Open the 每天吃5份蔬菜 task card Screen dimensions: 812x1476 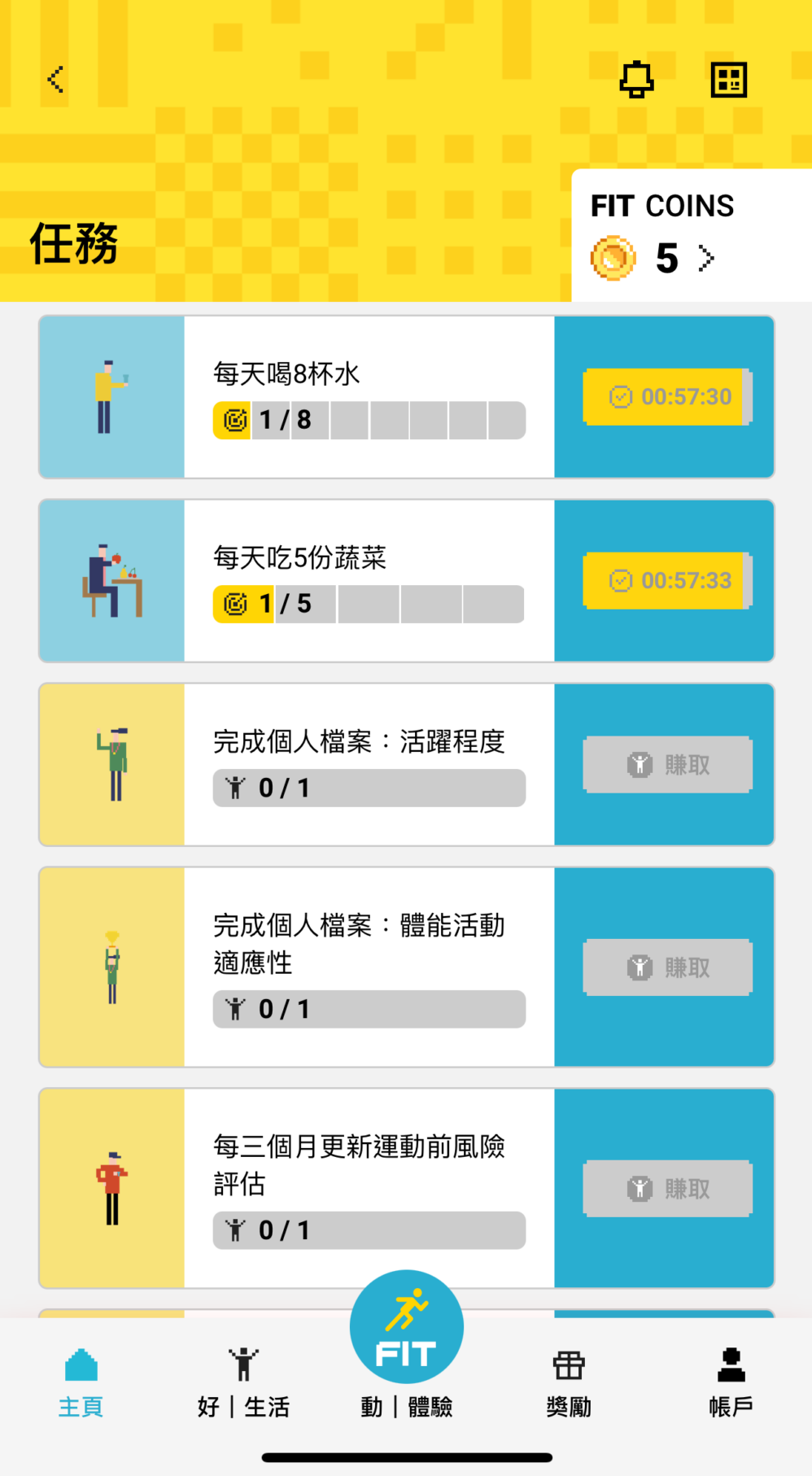pyautogui.click(x=368, y=580)
